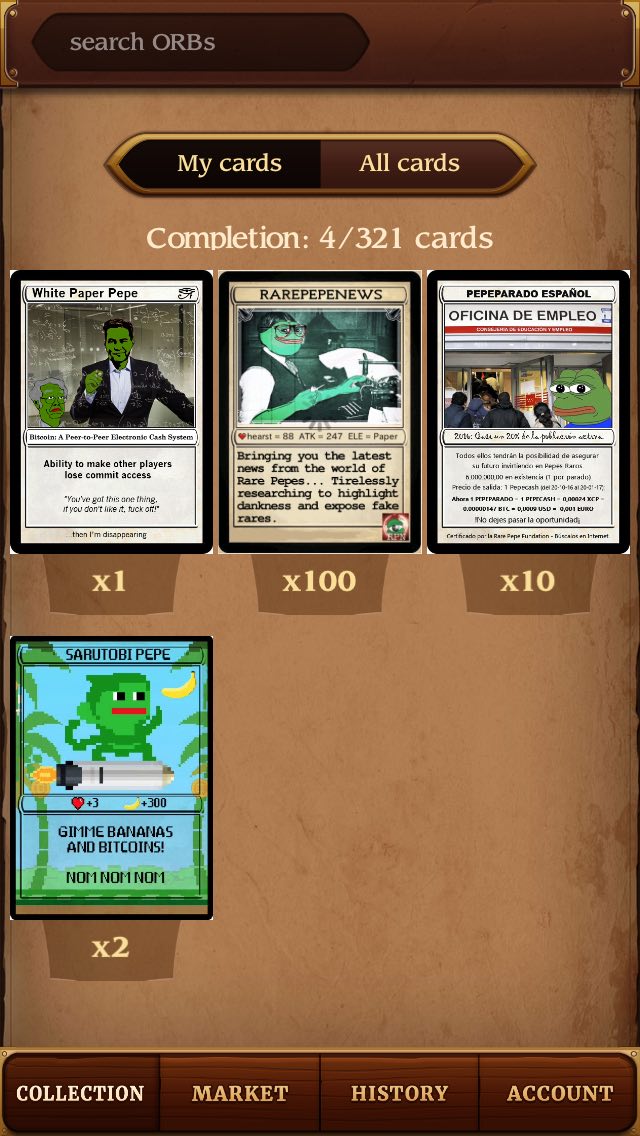Open the White Paper Pepe card
The width and height of the screenshot is (640, 1136).
111,412
